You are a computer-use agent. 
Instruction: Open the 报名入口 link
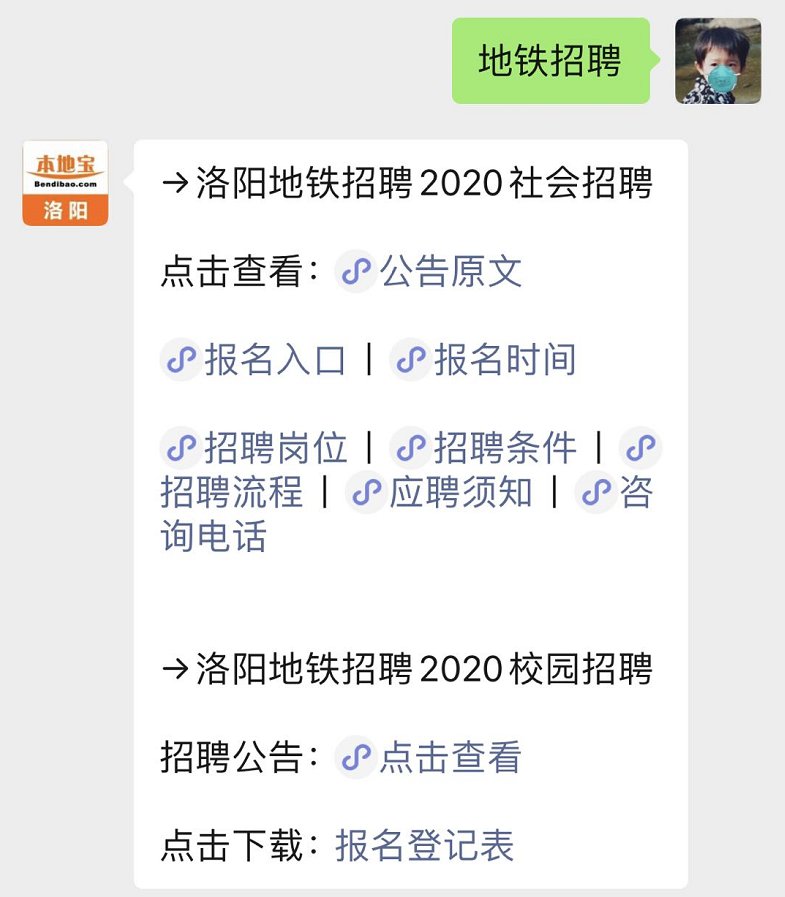click(x=274, y=360)
